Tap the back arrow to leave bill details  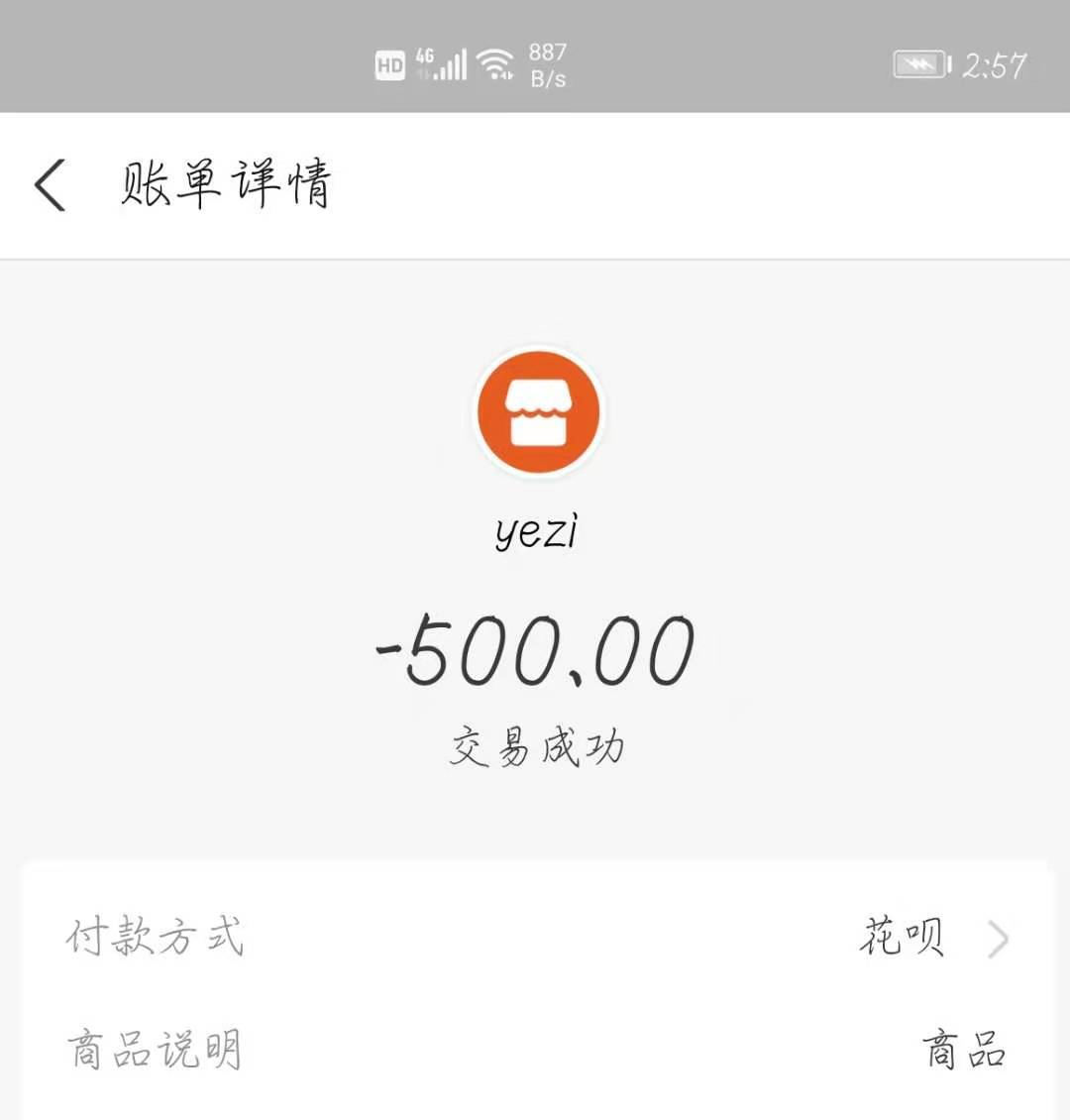coord(50,184)
